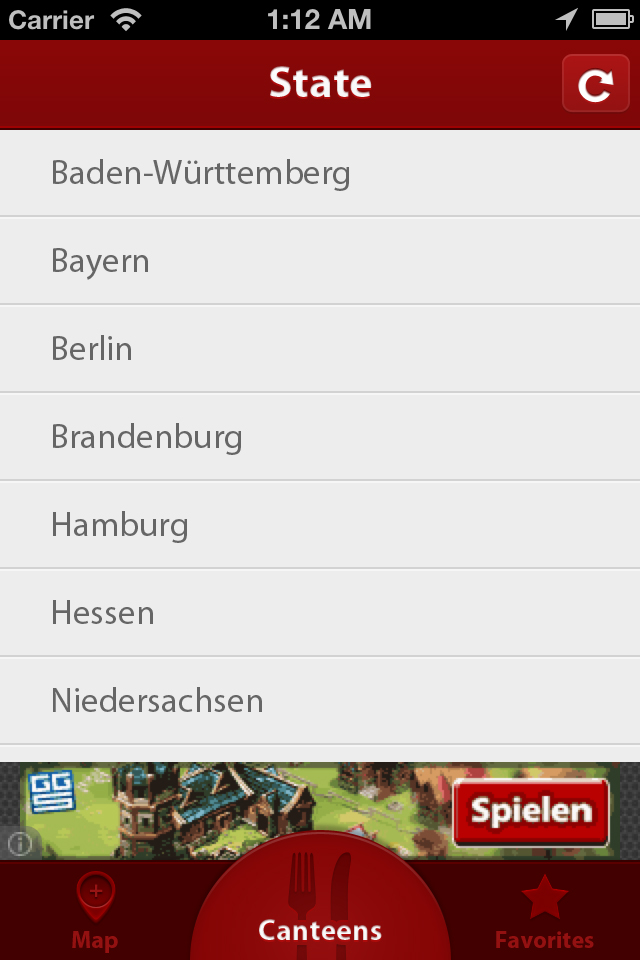
Task: Refresh the state list
Action: [x=595, y=84]
